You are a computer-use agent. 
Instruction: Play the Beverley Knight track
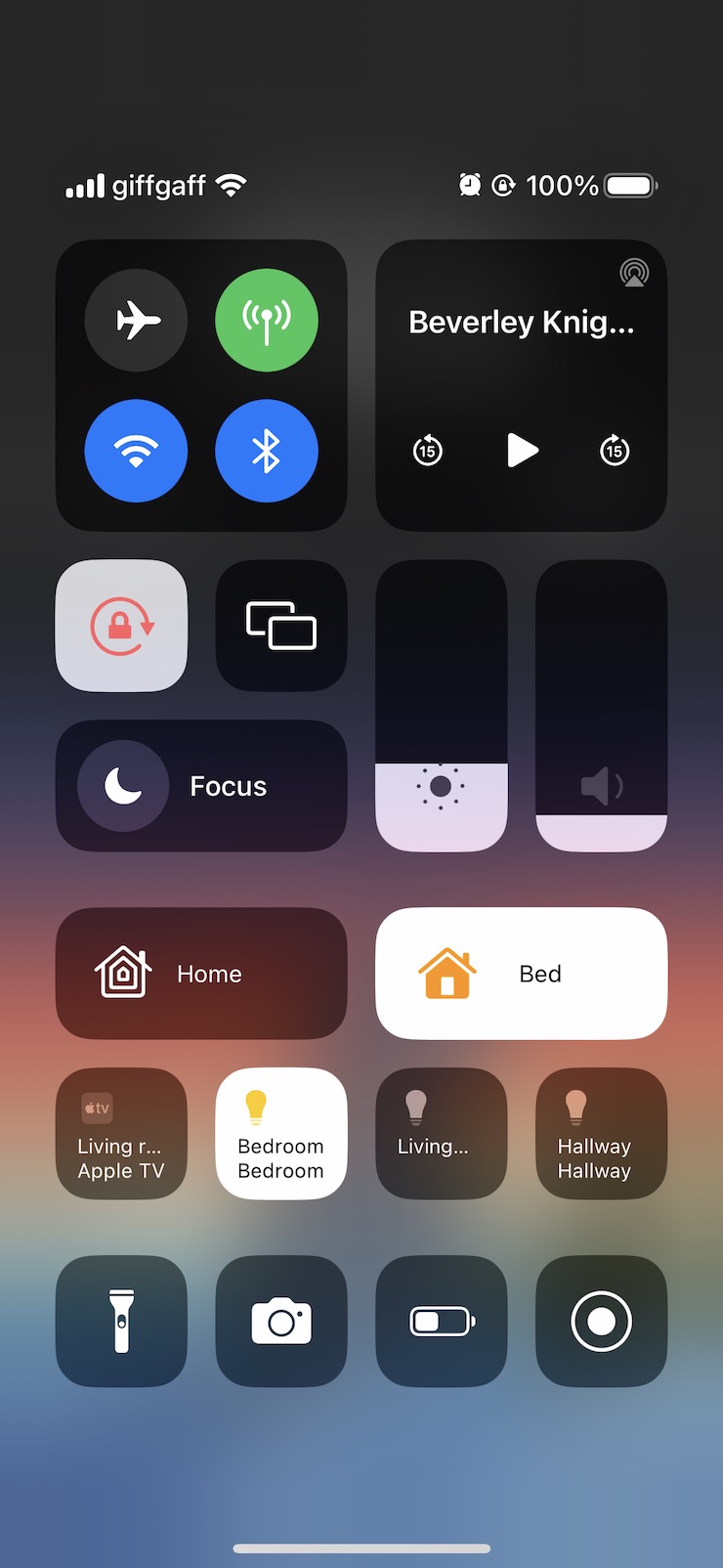(523, 451)
